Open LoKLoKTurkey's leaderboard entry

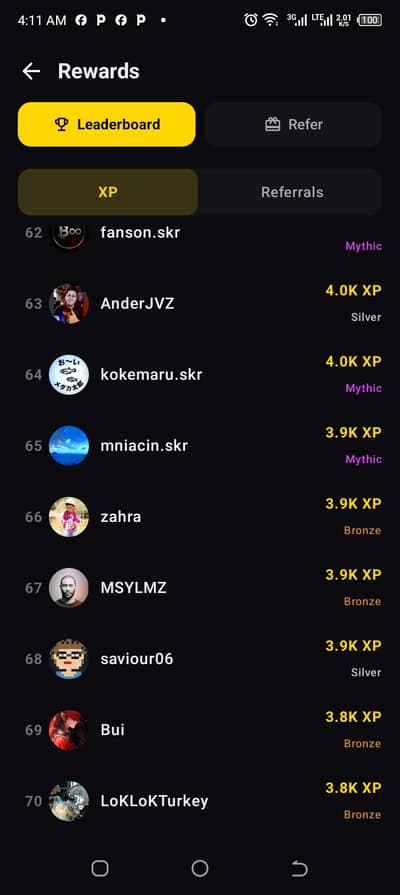pos(200,801)
